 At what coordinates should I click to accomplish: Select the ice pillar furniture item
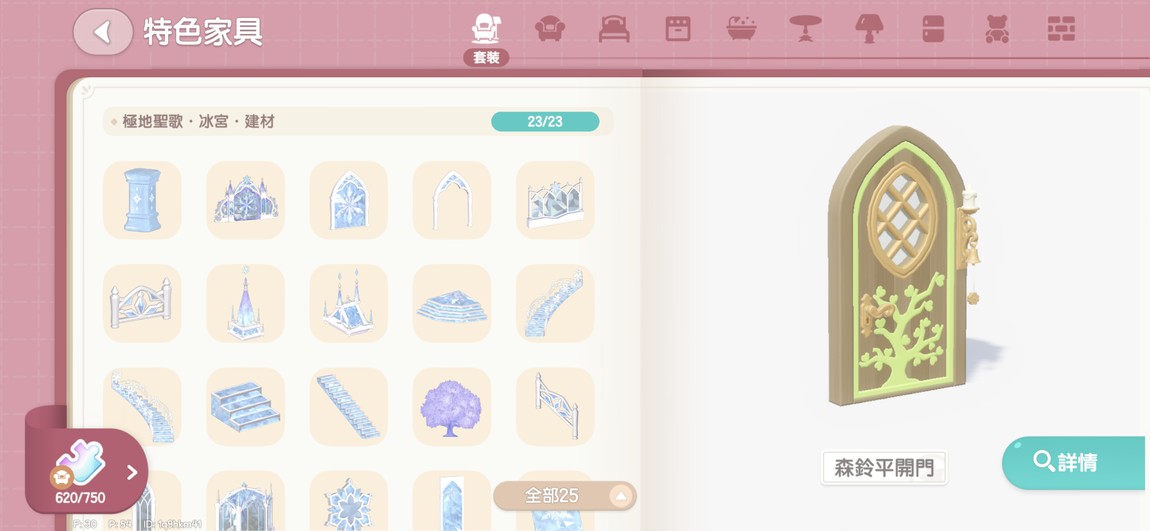point(142,200)
